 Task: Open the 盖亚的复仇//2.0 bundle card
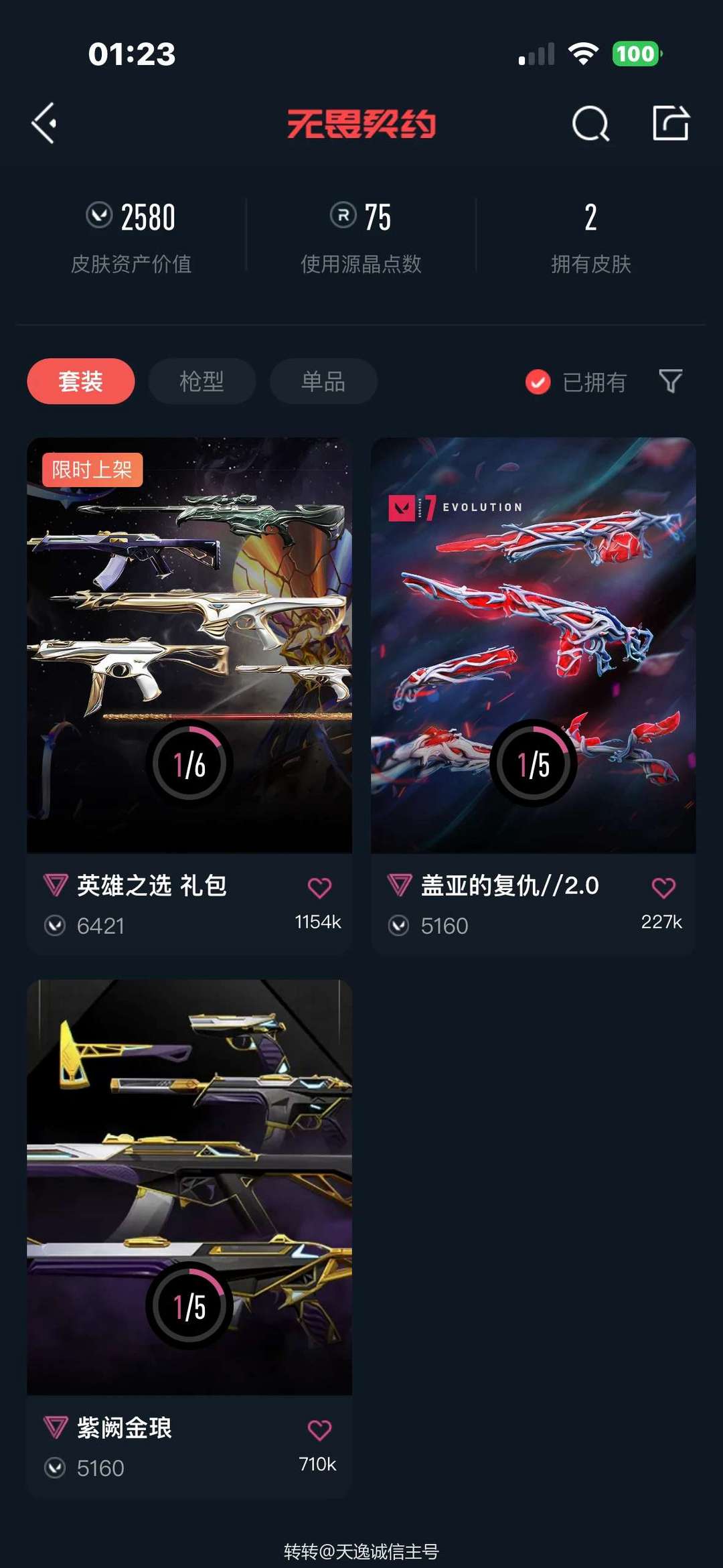coord(533,644)
